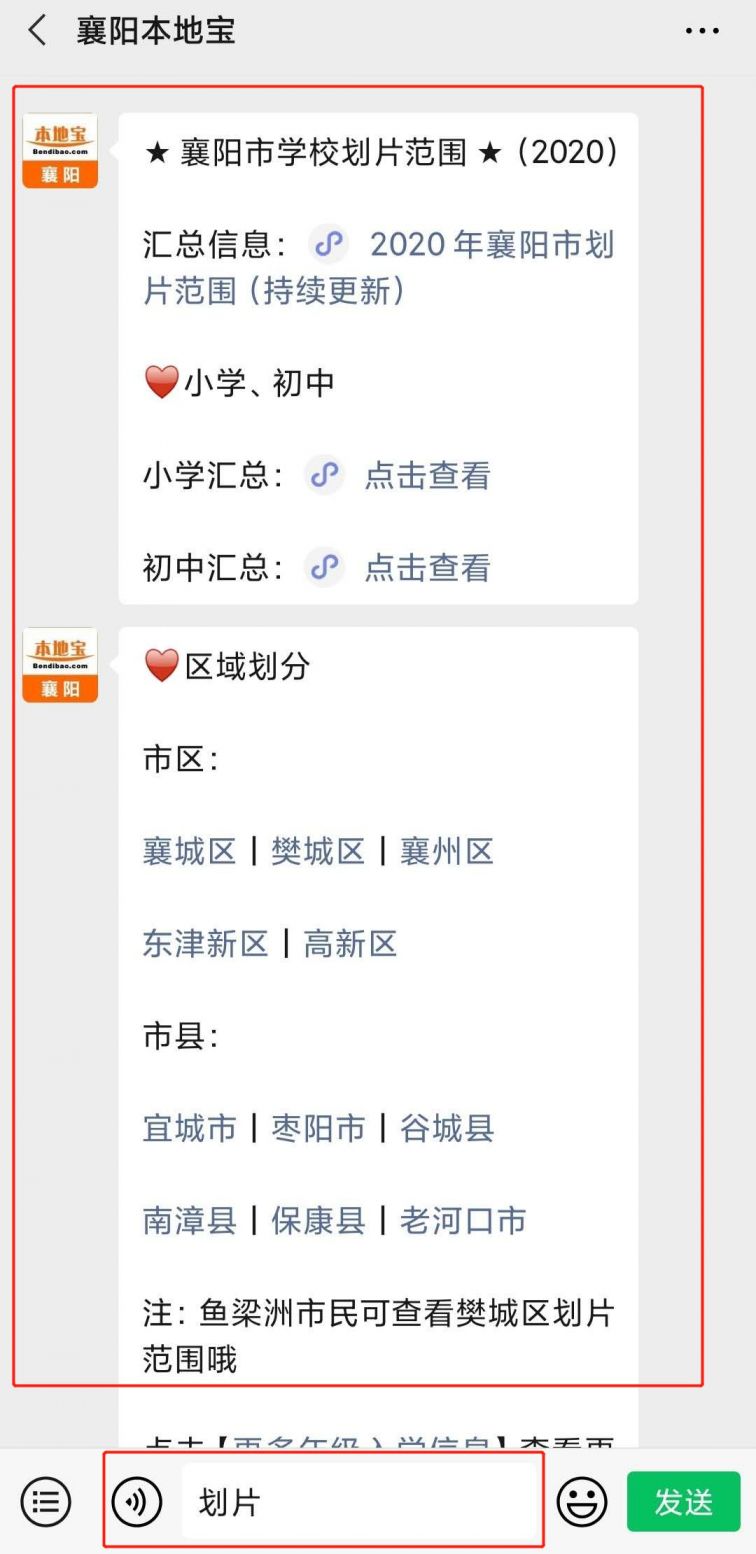Open the 谷城县 link

(x=447, y=1128)
